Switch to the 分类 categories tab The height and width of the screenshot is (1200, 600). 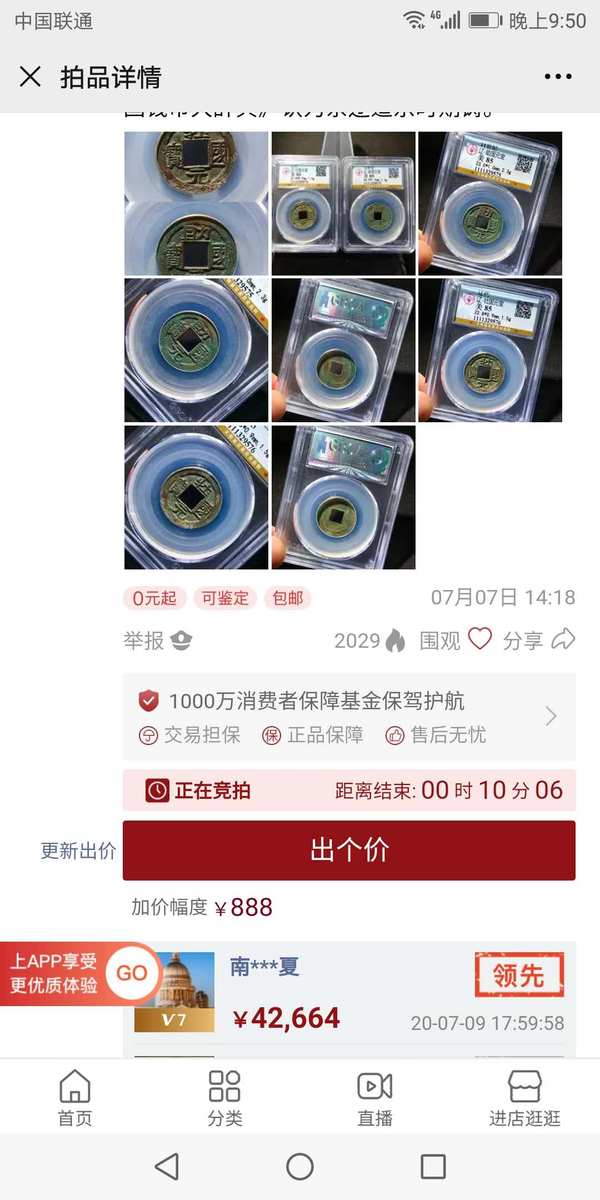click(225, 1098)
